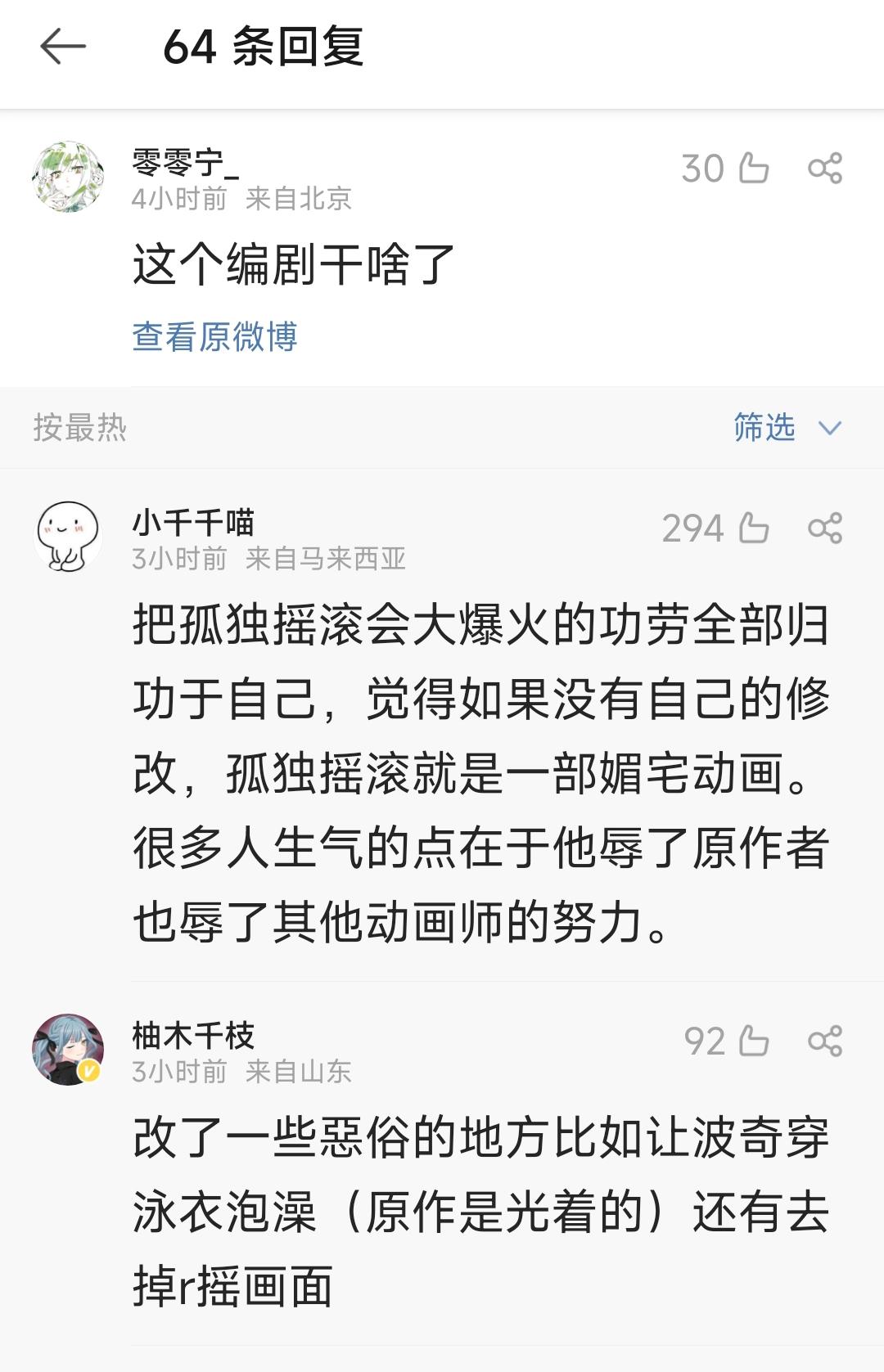Viewport: 884px width, 1372px height.
Task: Share the comment by 零零宁_
Action: [824, 169]
